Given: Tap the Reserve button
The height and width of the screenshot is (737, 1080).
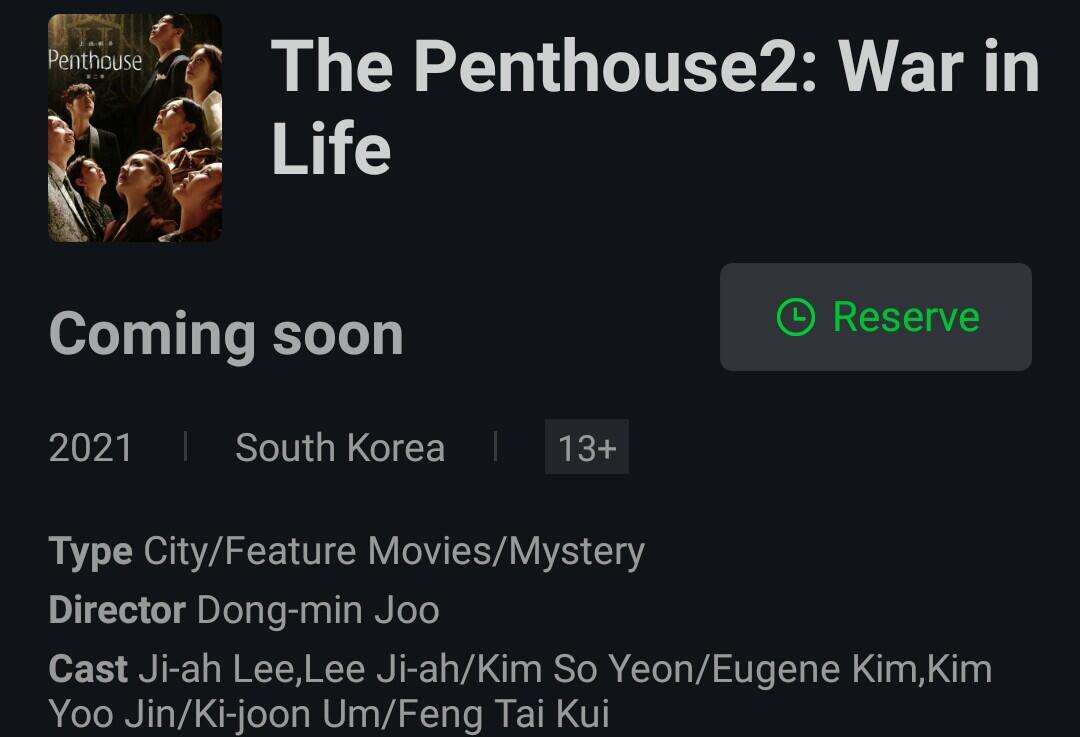Looking at the screenshot, I should [x=875, y=317].
